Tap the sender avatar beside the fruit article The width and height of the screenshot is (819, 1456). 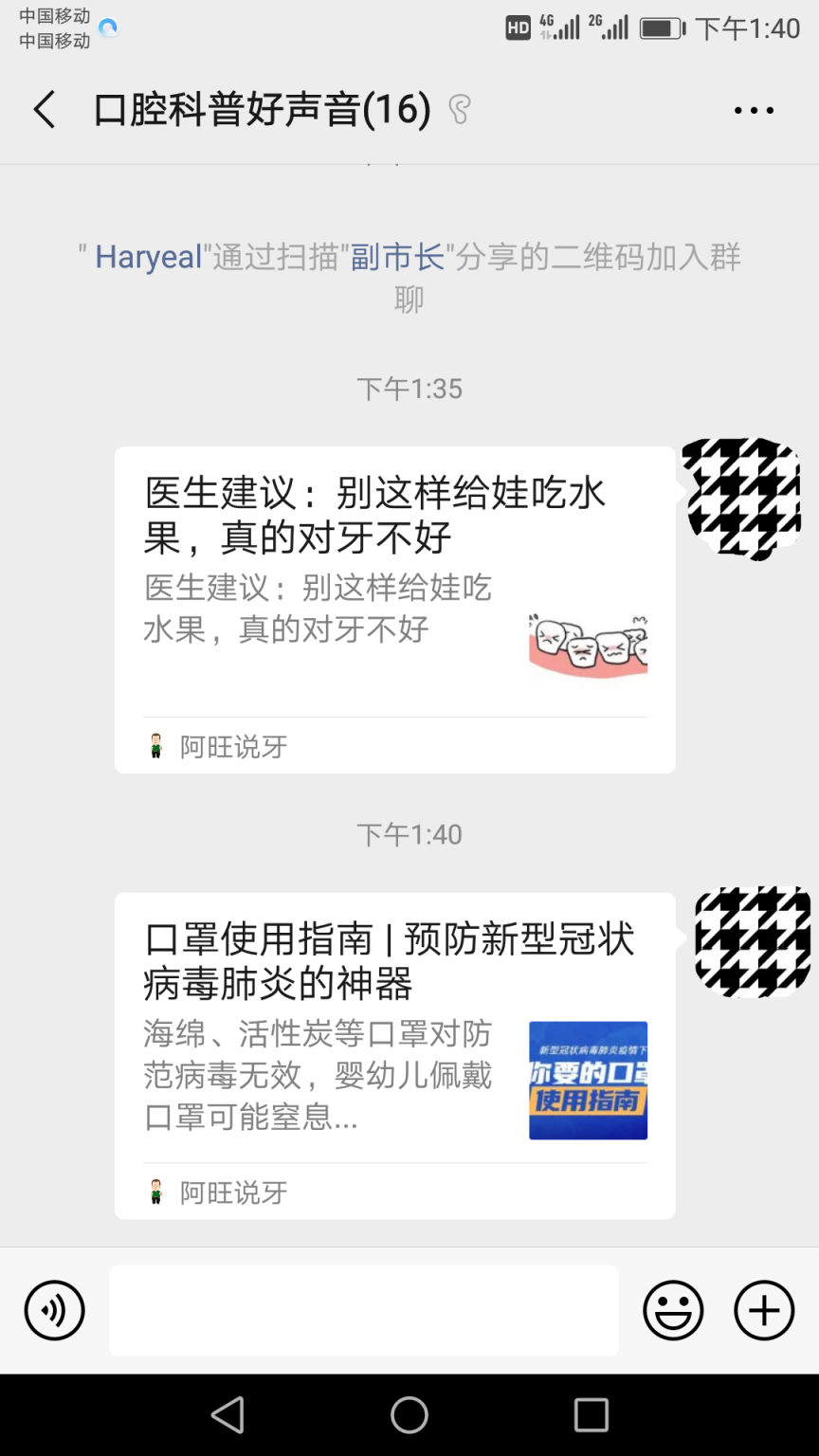[741, 499]
